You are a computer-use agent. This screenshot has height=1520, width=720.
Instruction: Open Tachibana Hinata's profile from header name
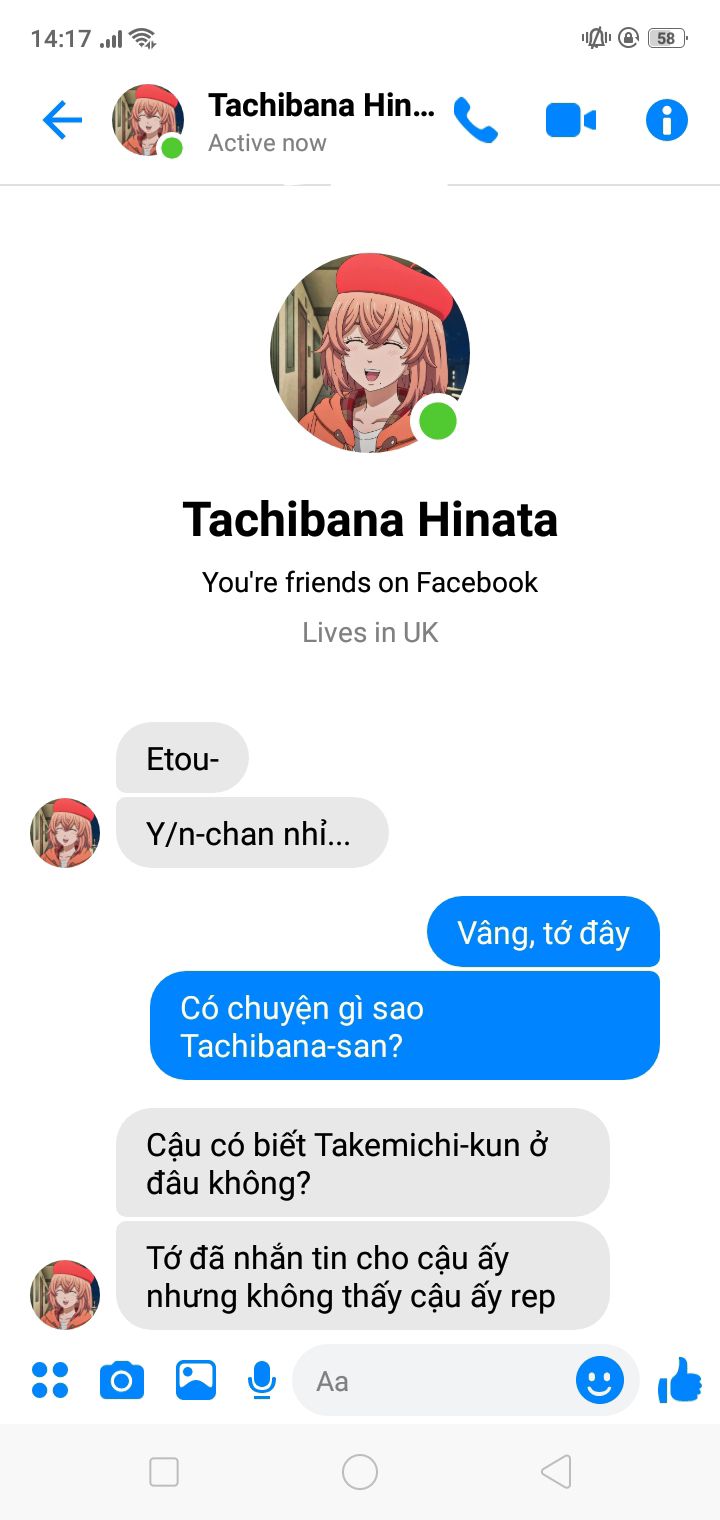click(320, 106)
